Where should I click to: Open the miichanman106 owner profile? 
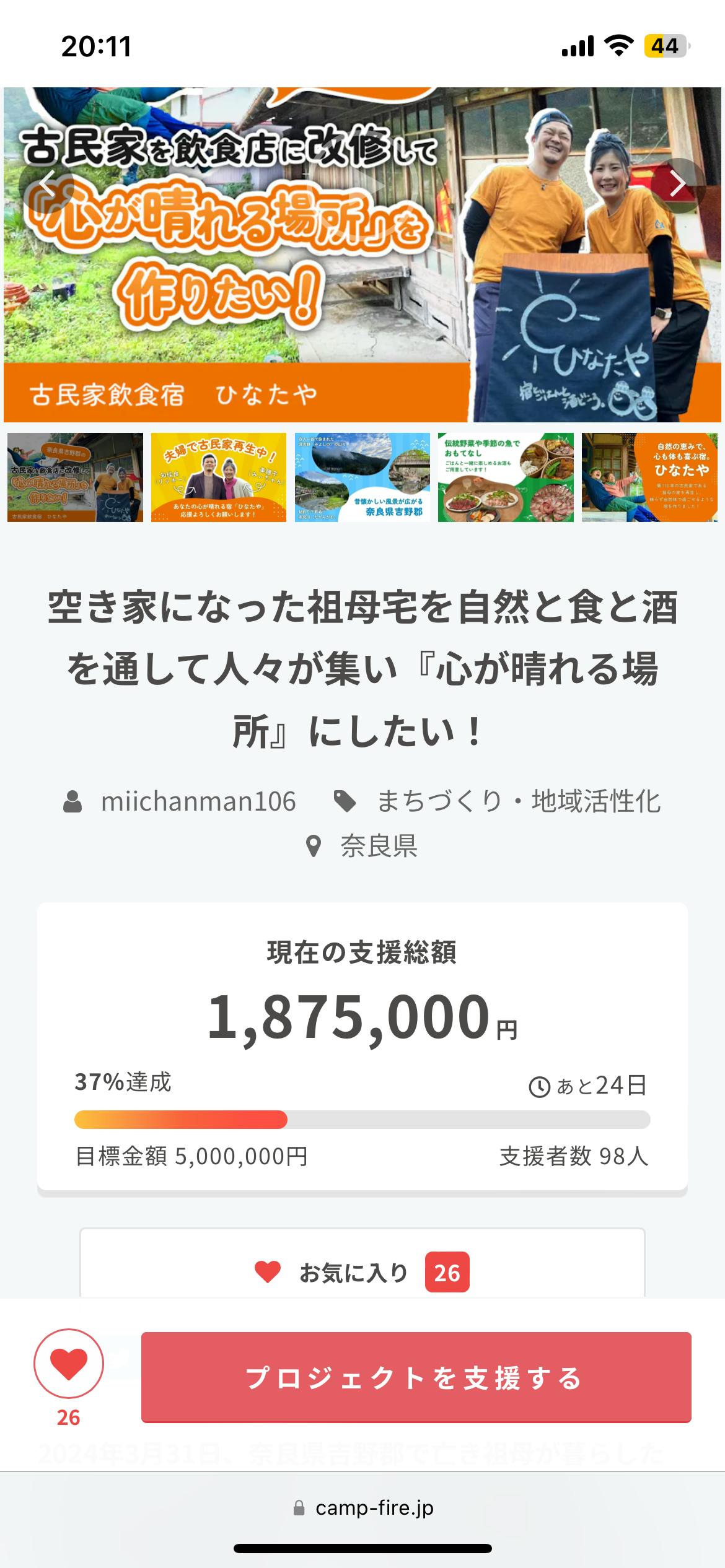coord(198,801)
